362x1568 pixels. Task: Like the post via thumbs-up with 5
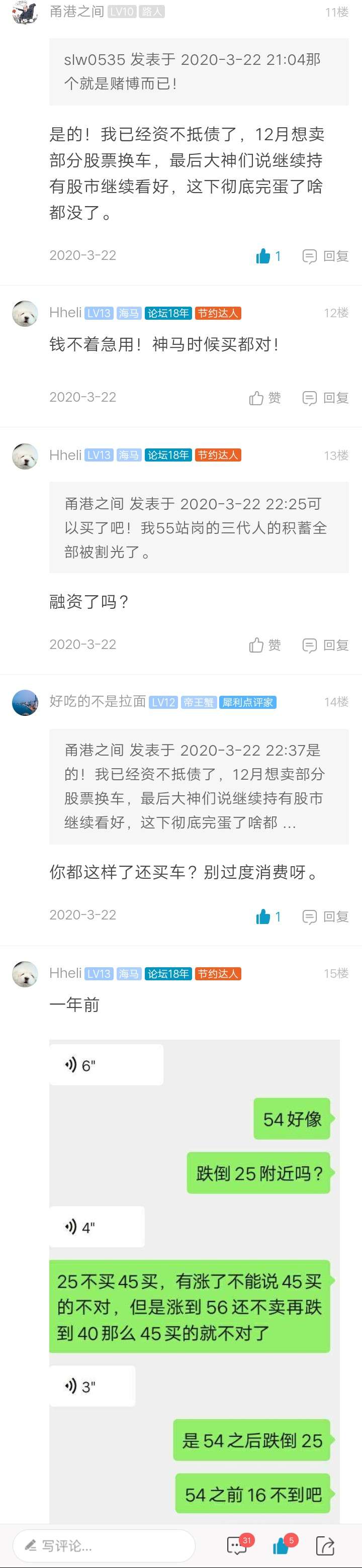tap(282, 1545)
